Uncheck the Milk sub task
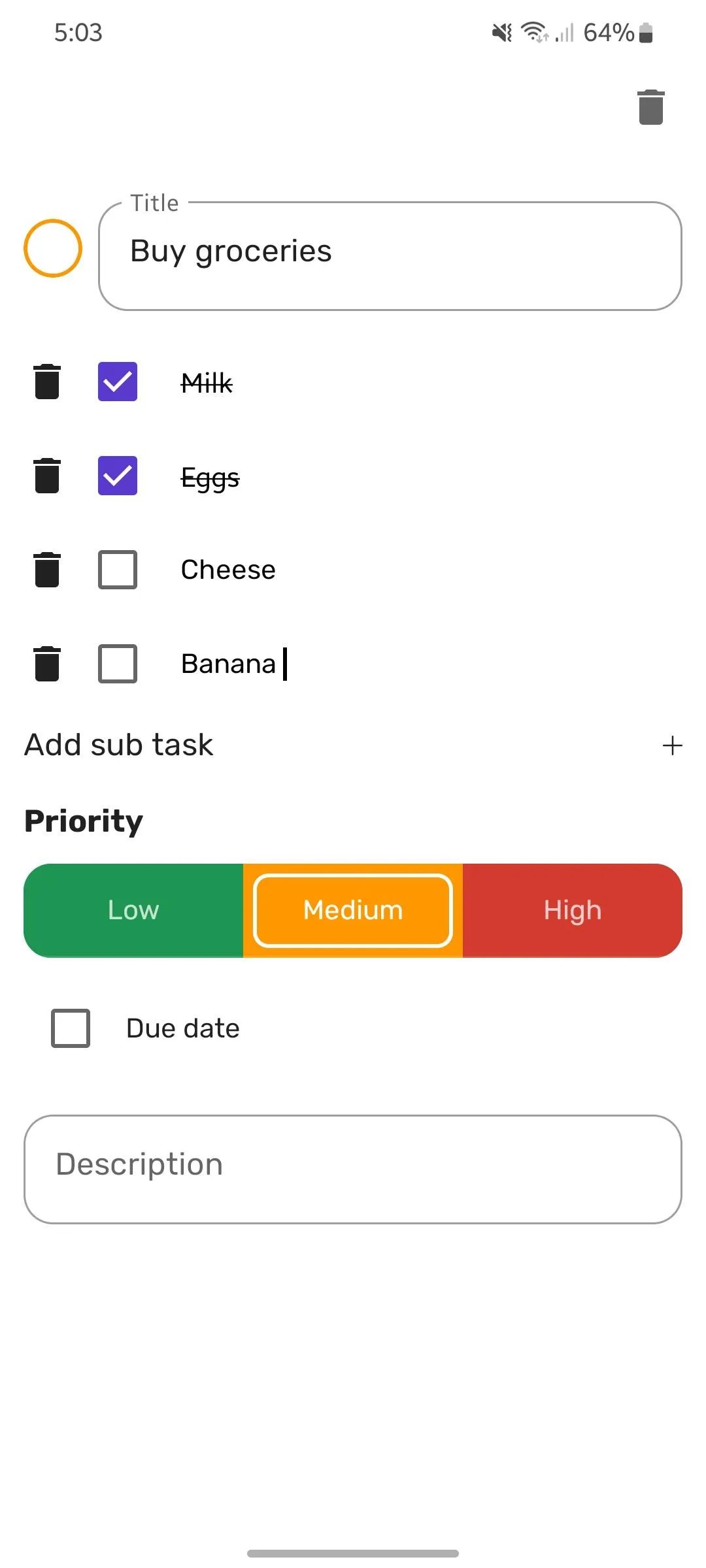The image size is (706, 1568). [x=118, y=382]
